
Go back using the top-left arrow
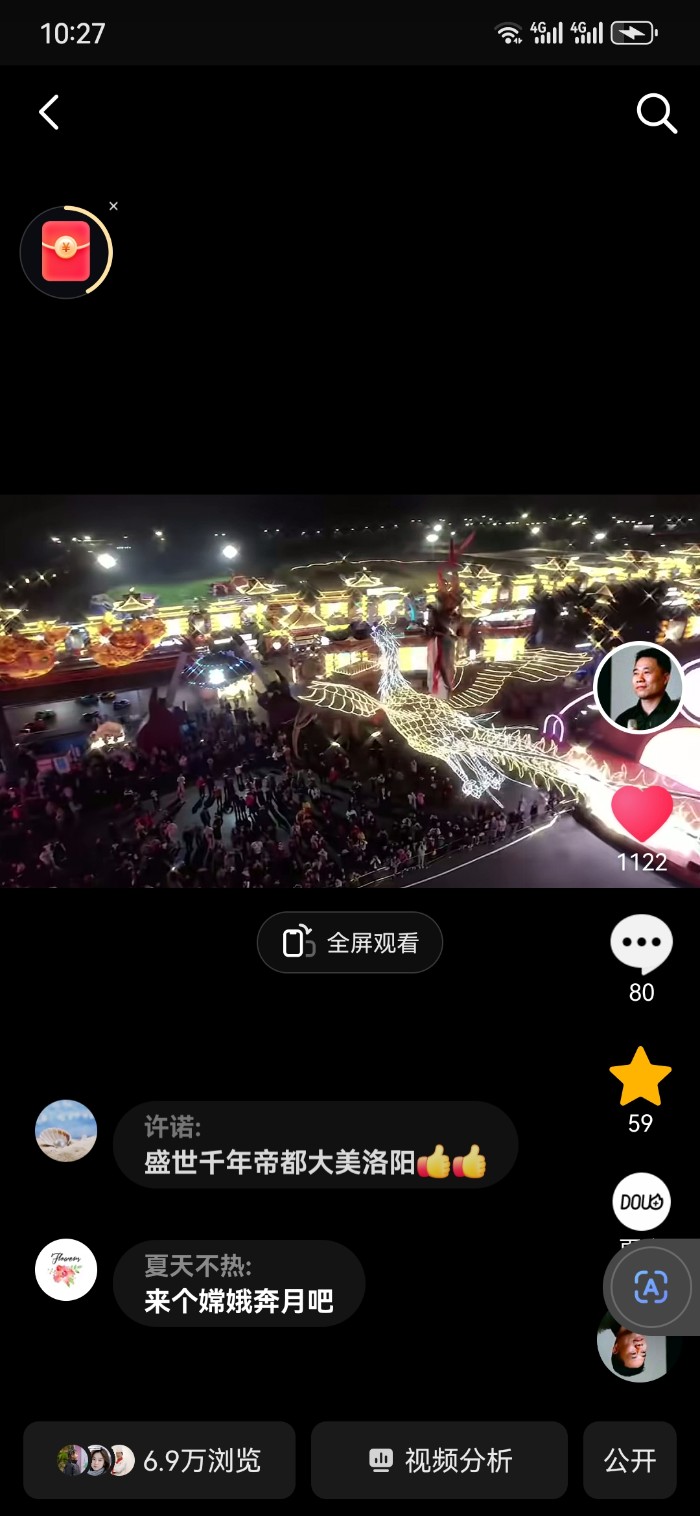[x=49, y=113]
